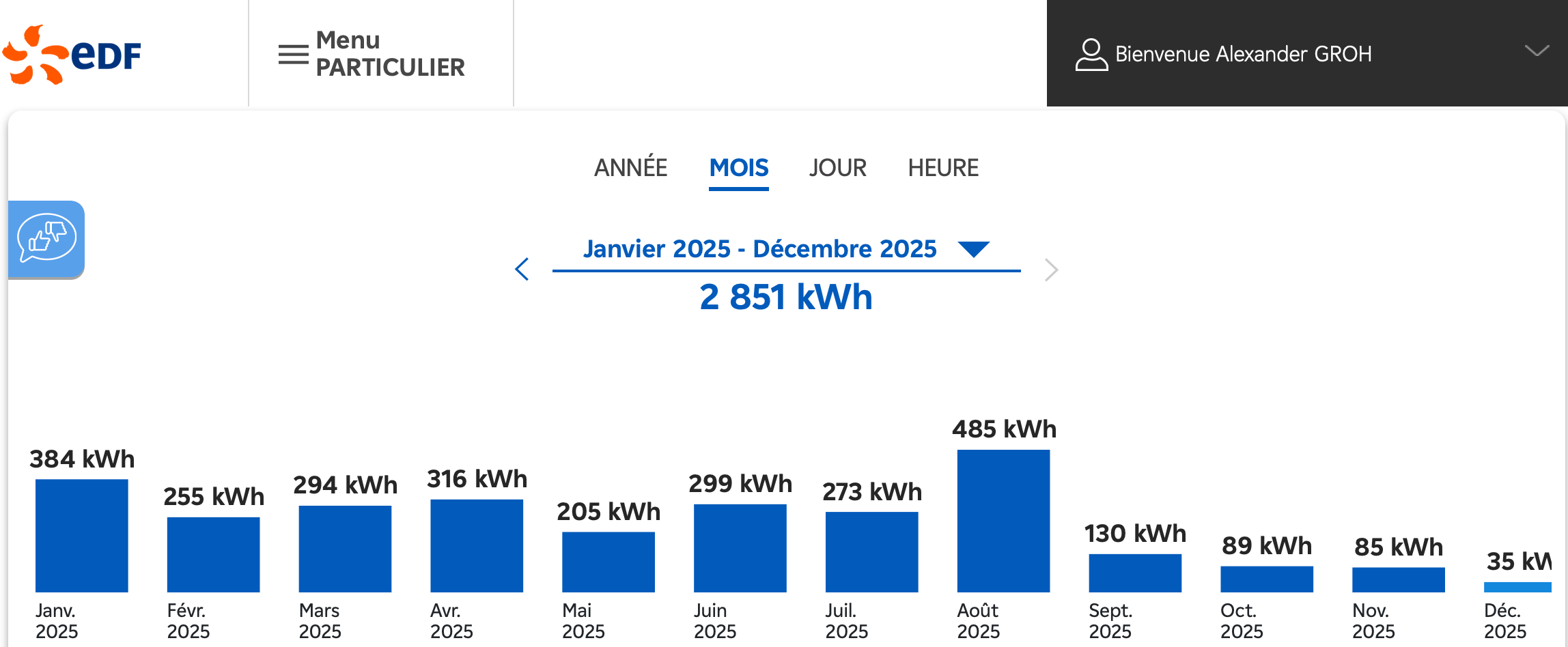Screen dimensions: 1568x647
Task: Switch to the JOUR view
Action: (x=837, y=168)
